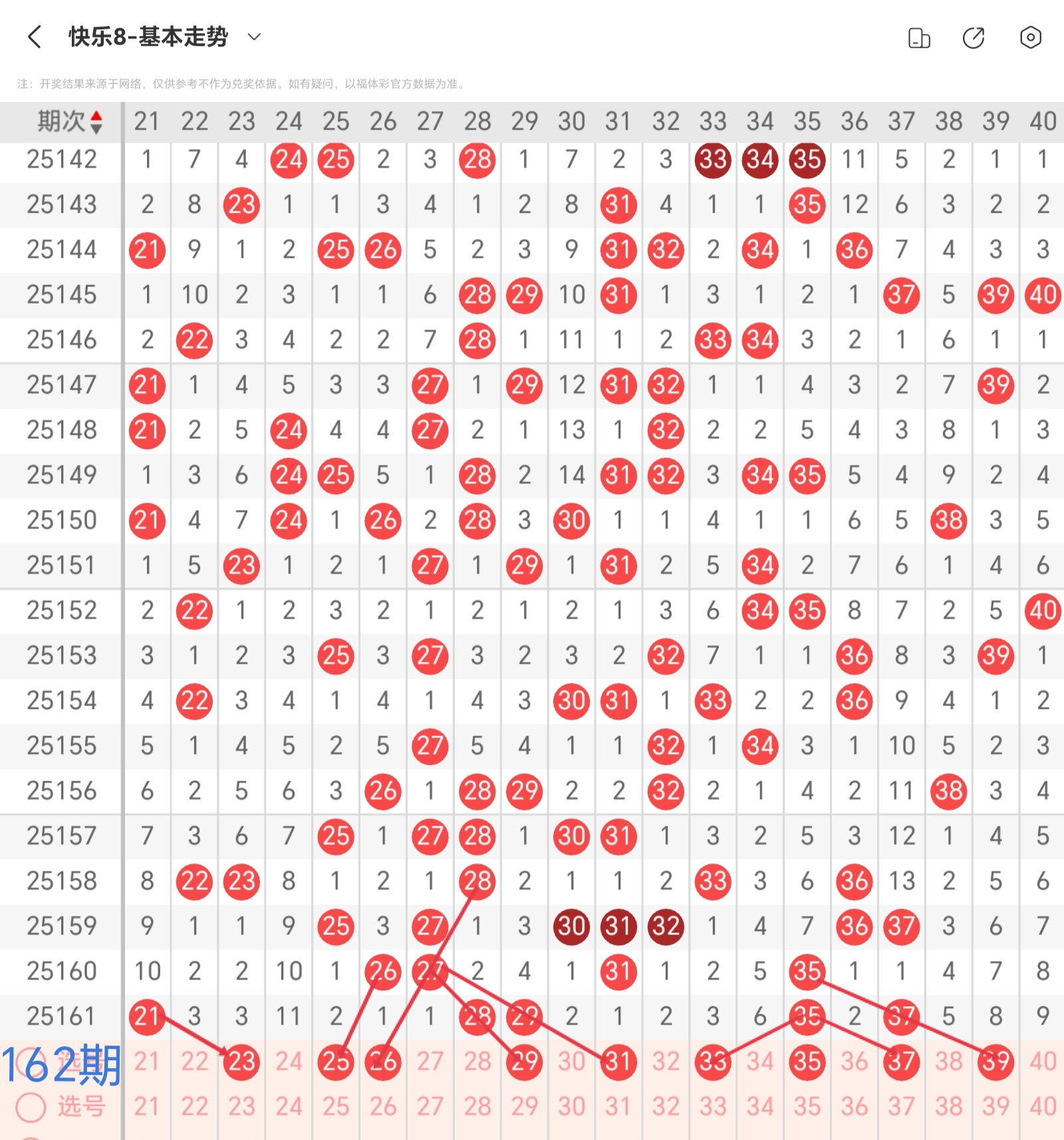
Task: Share this trend chart
Action: coord(974,38)
